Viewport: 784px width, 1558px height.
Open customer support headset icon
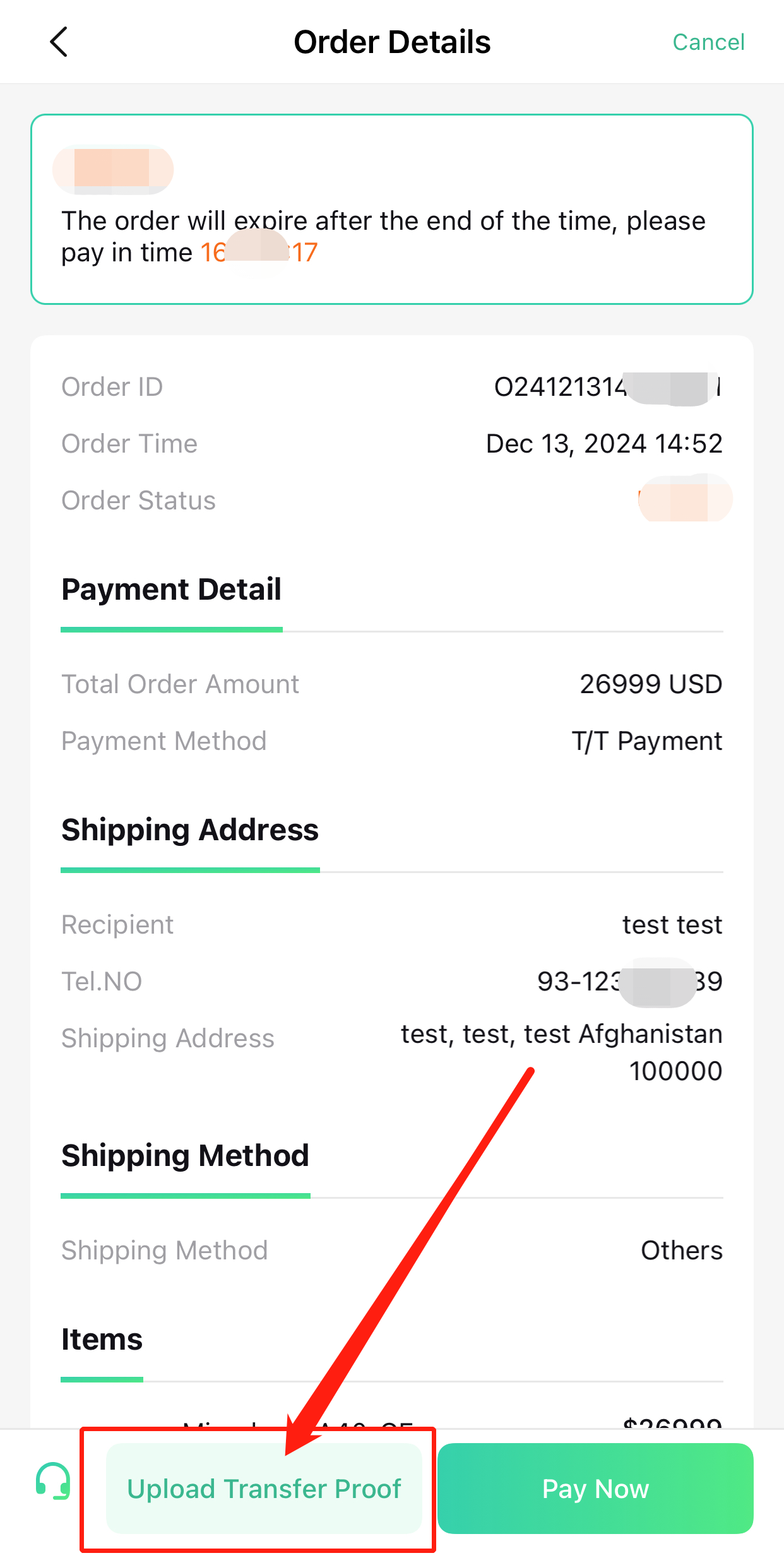(53, 1481)
